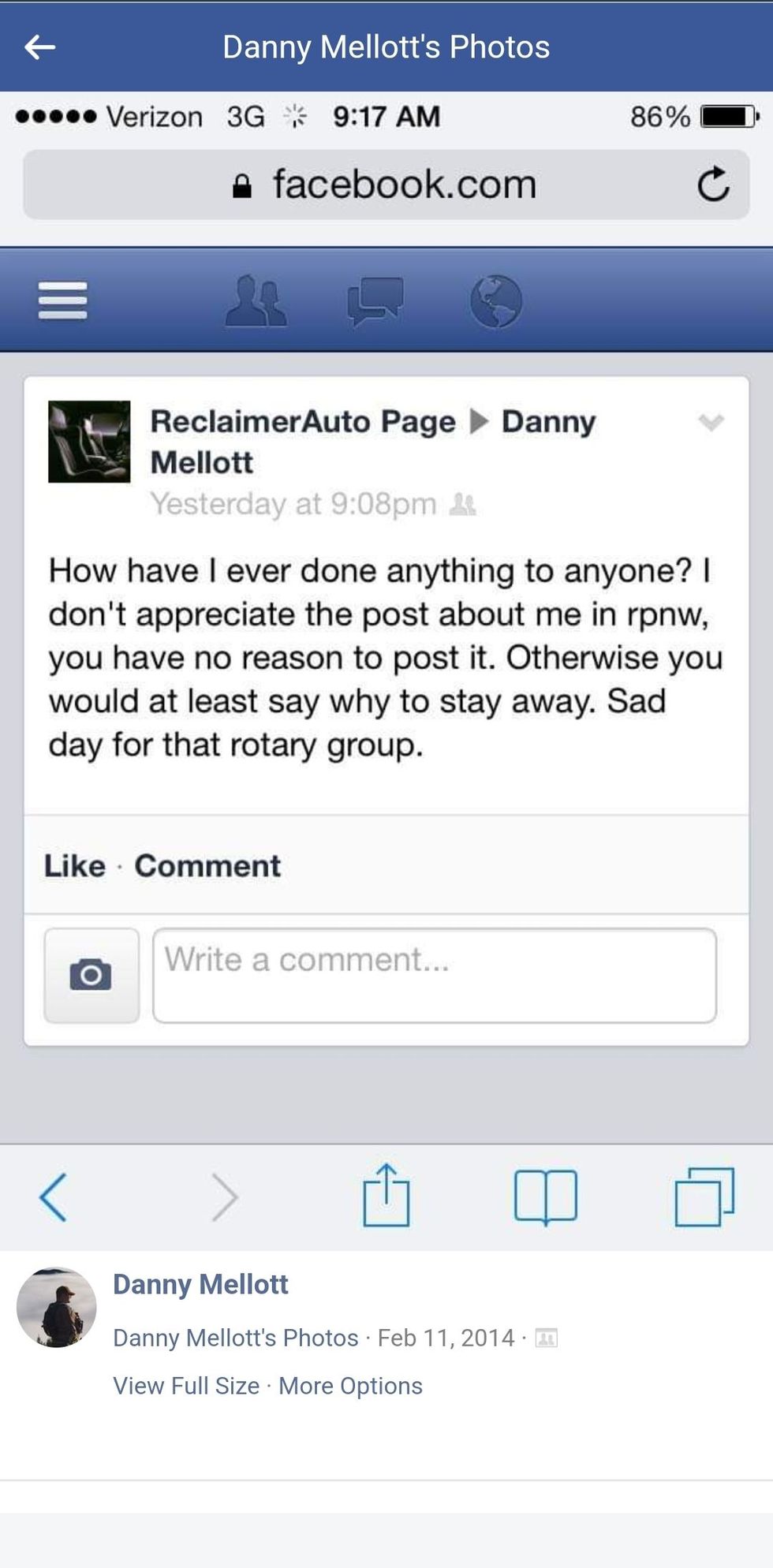The width and height of the screenshot is (773, 1568).
Task: Tap Danny Mellott's round profile picture
Action: 57,1307
